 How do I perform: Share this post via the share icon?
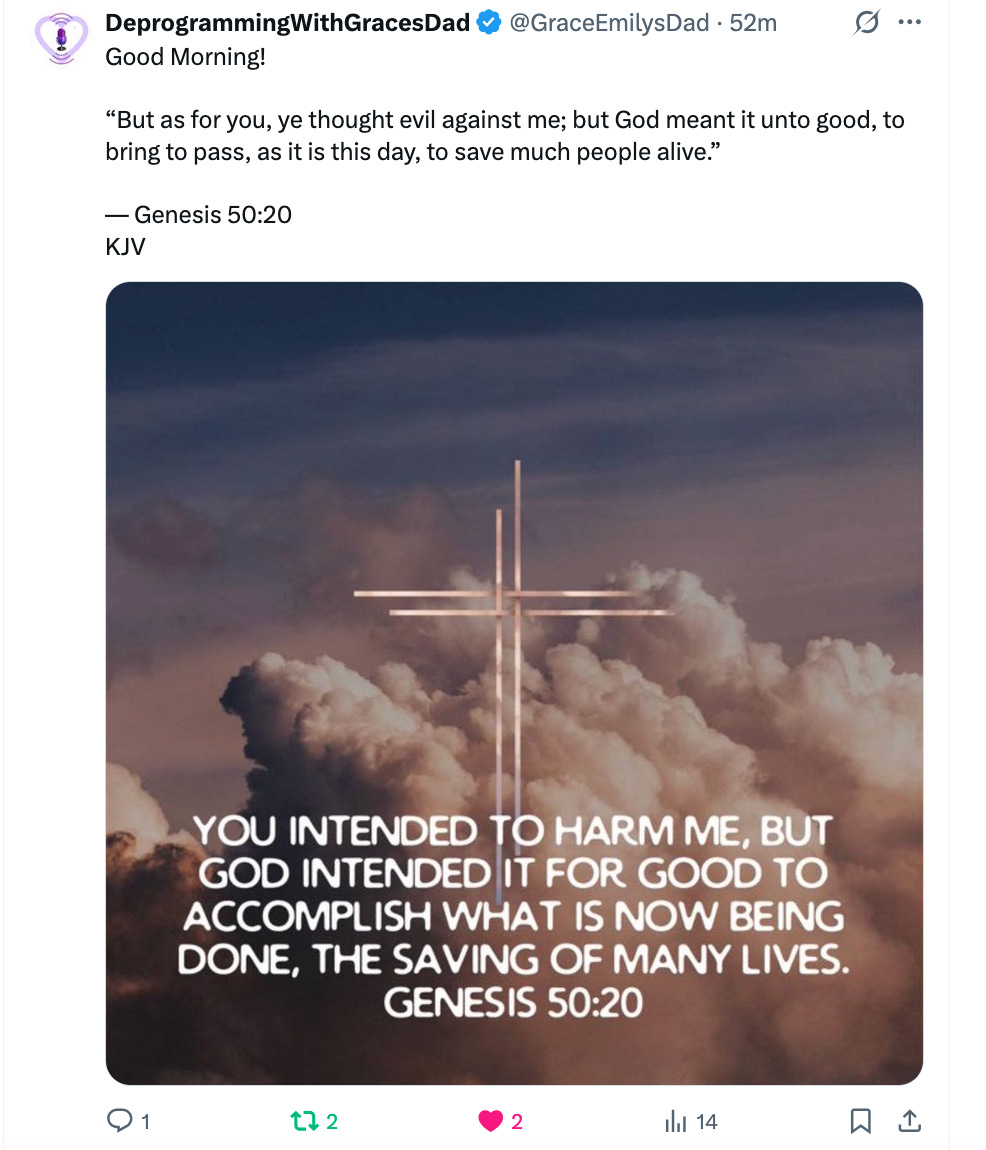909,1122
